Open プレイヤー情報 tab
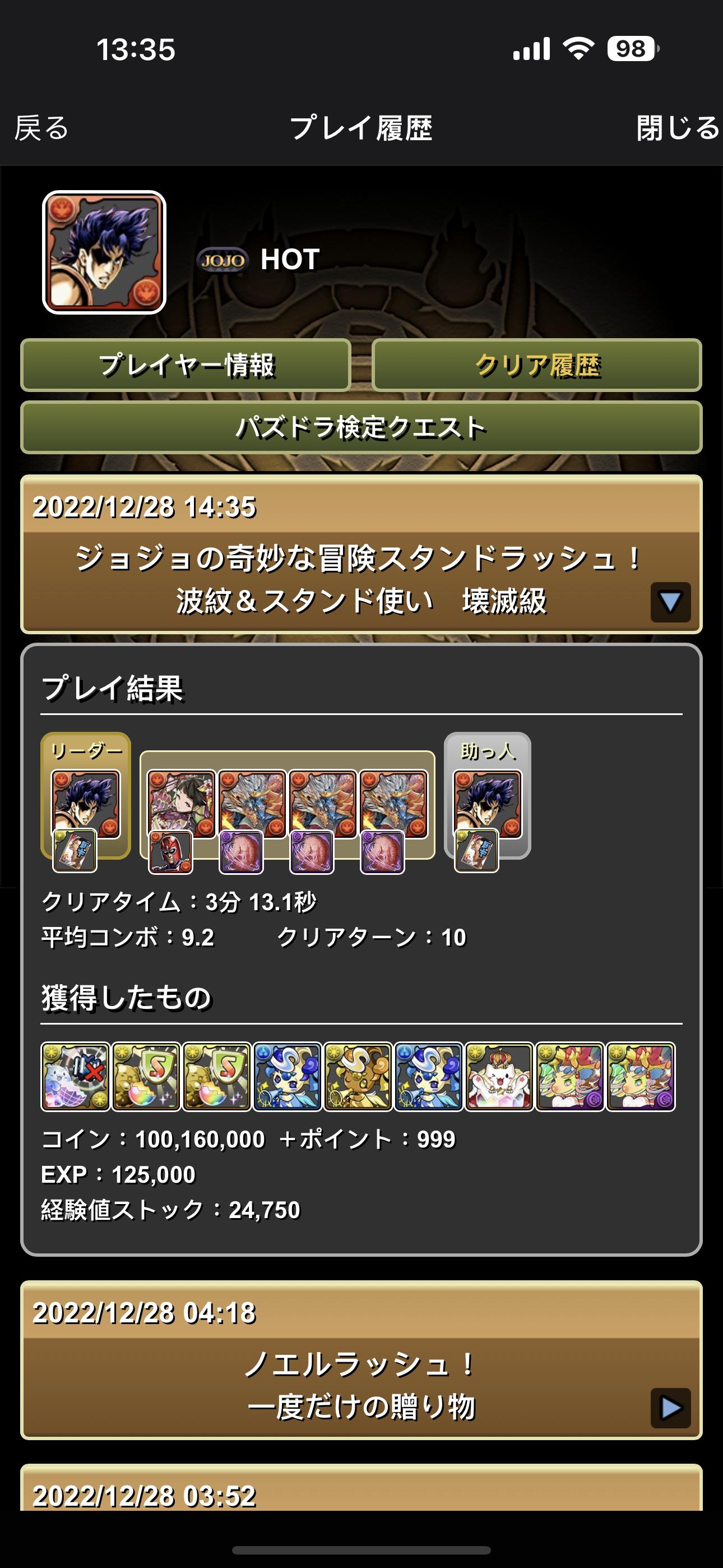723x1568 pixels. coord(186,365)
